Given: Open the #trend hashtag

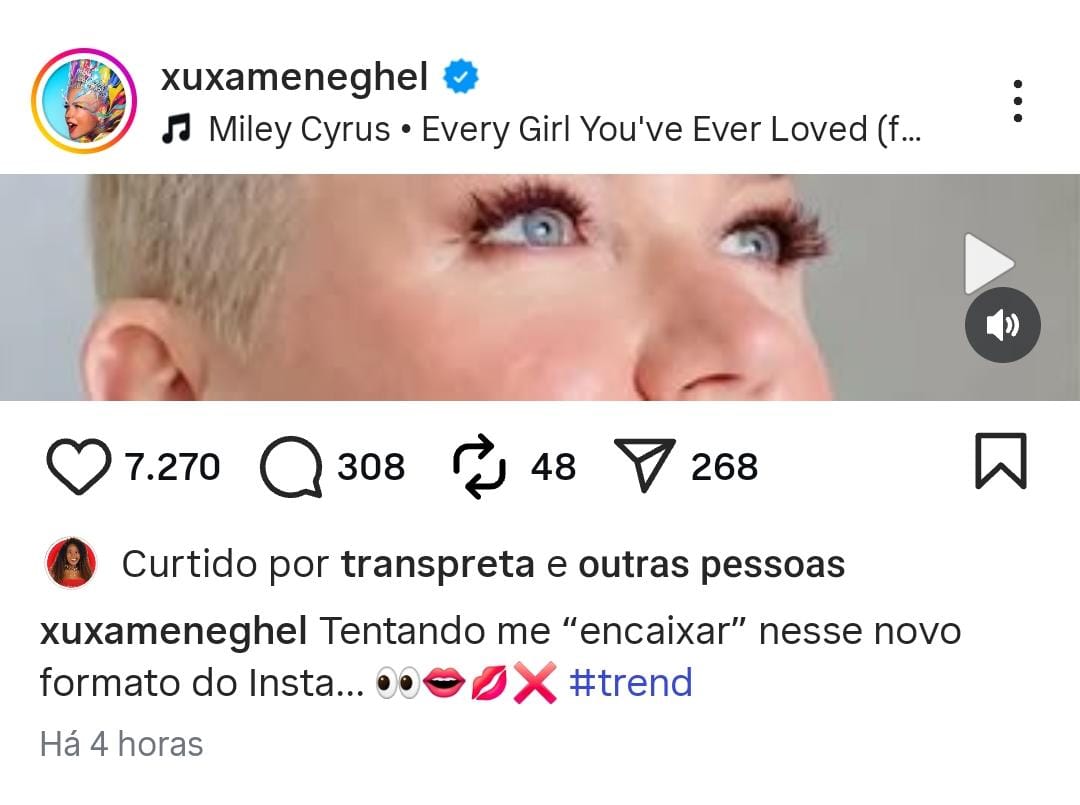Looking at the screenshot, I should click(x=630, y=684).
